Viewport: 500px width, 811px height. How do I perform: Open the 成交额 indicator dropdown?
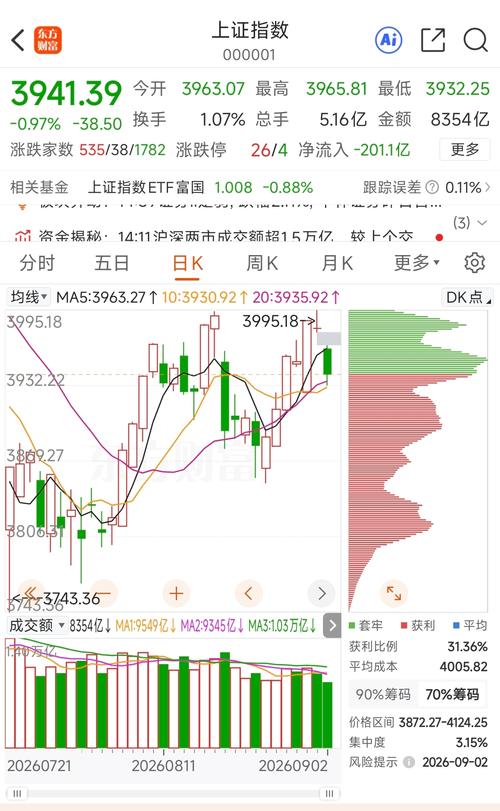pos(37,625)
